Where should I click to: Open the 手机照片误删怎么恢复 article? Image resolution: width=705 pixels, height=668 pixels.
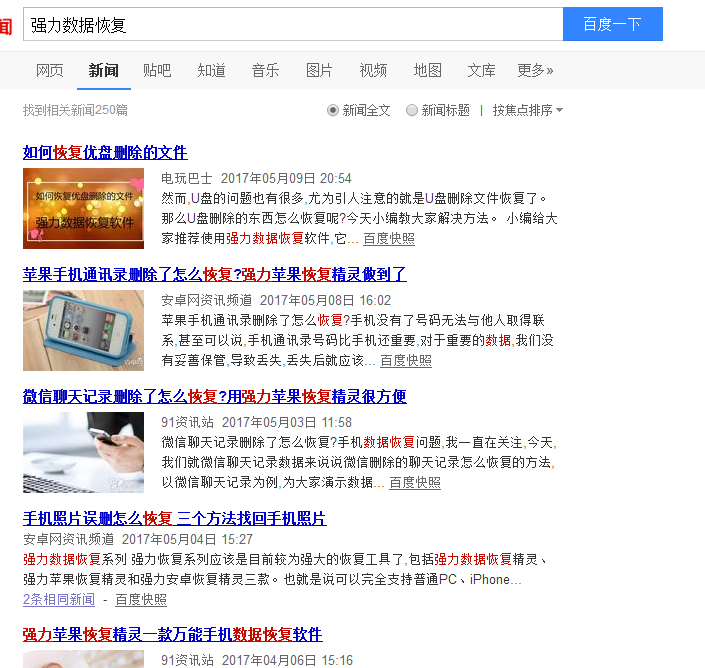[x=174, y=518]
